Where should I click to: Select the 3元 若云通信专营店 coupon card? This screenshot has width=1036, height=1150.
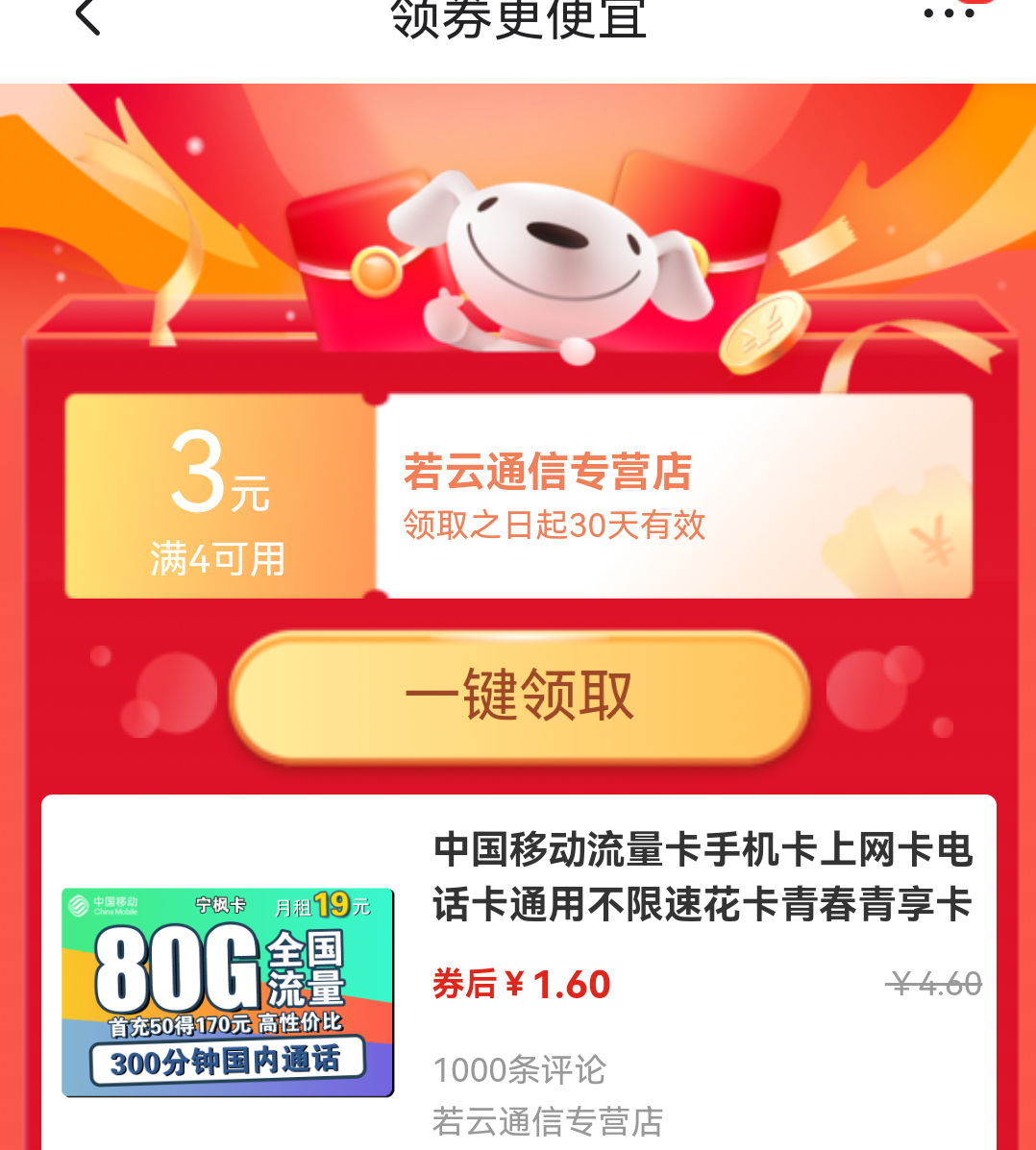(x=519, y=497)
